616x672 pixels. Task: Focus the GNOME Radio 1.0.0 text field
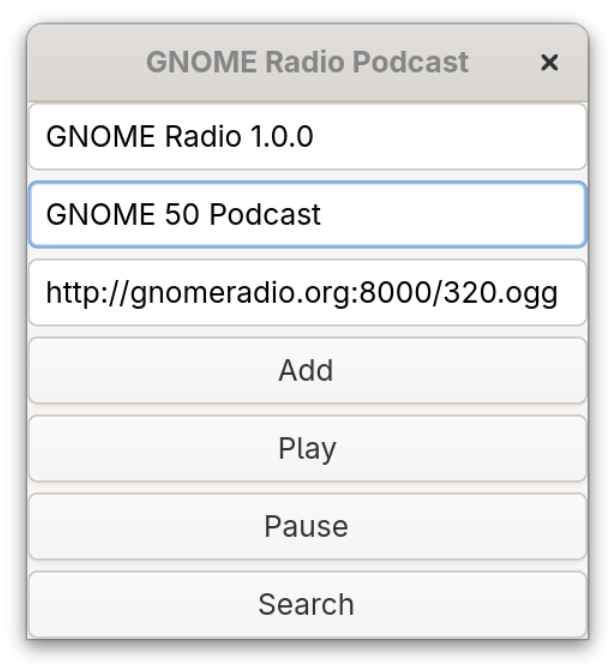307,136
